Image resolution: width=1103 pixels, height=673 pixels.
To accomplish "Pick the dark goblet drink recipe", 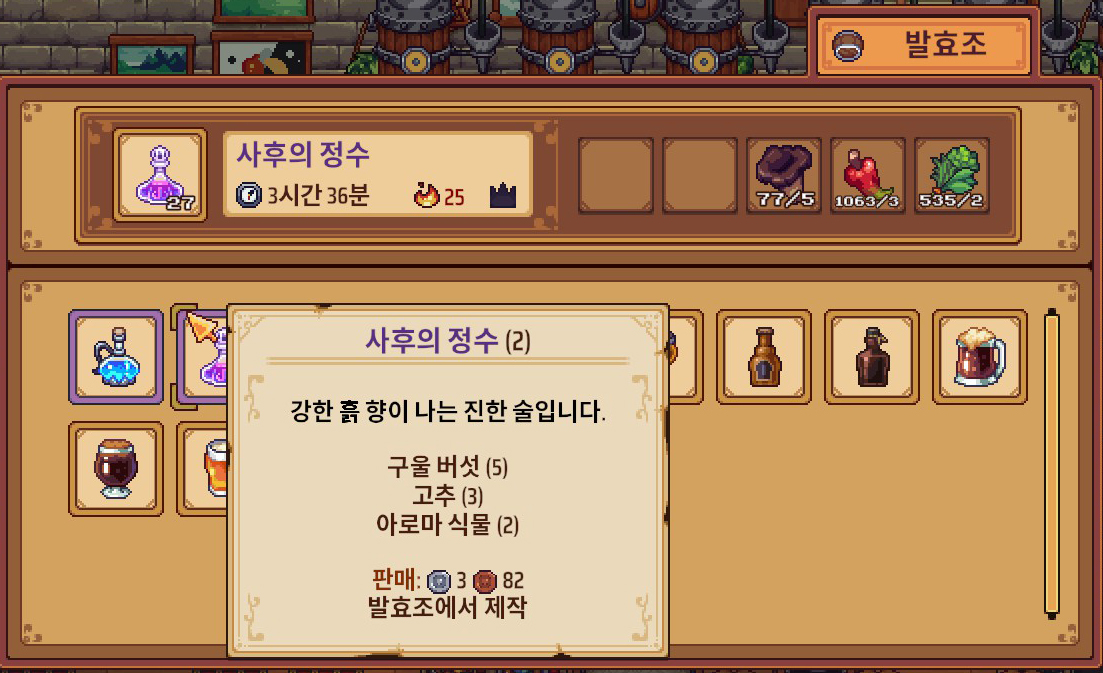I will point(116,469).
